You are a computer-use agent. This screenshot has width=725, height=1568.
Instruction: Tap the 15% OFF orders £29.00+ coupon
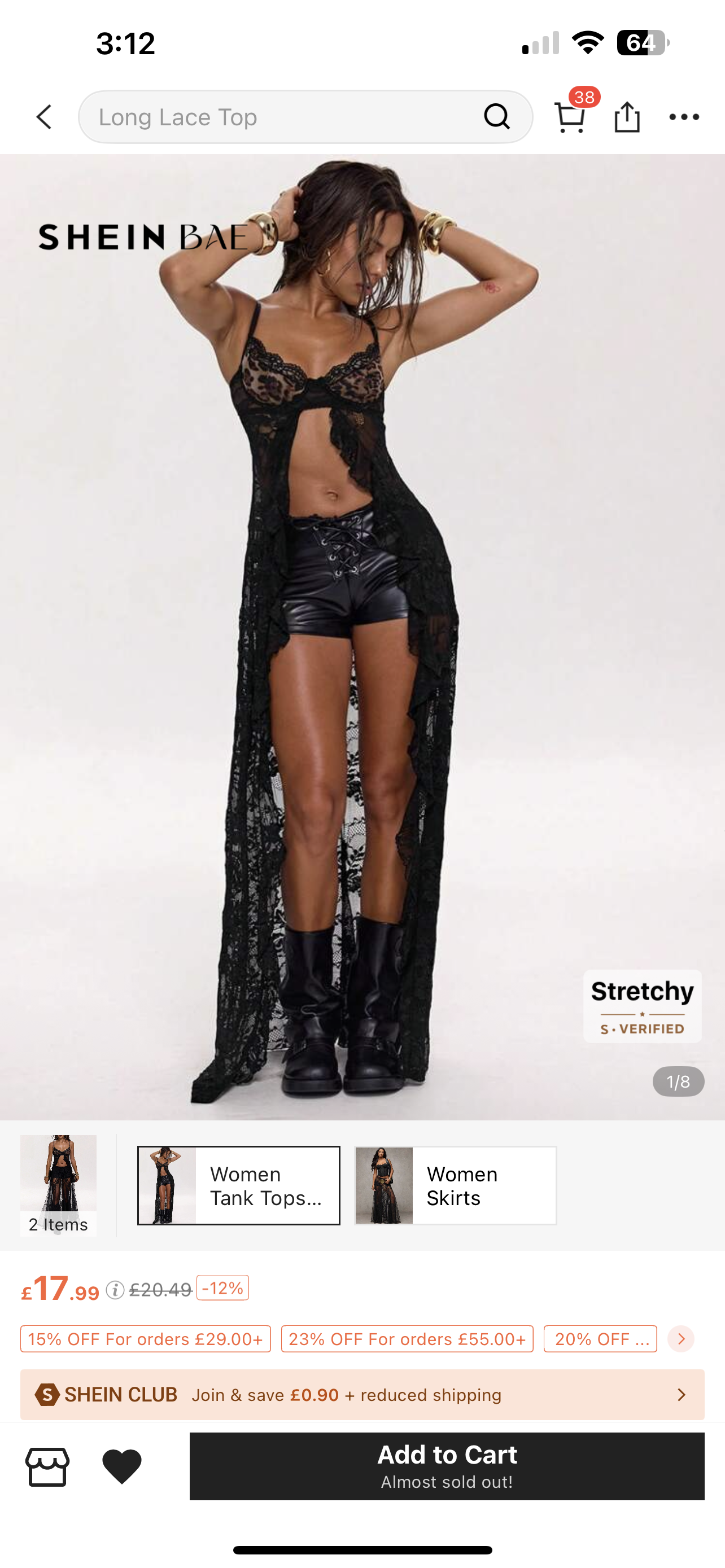point(146,1338)
